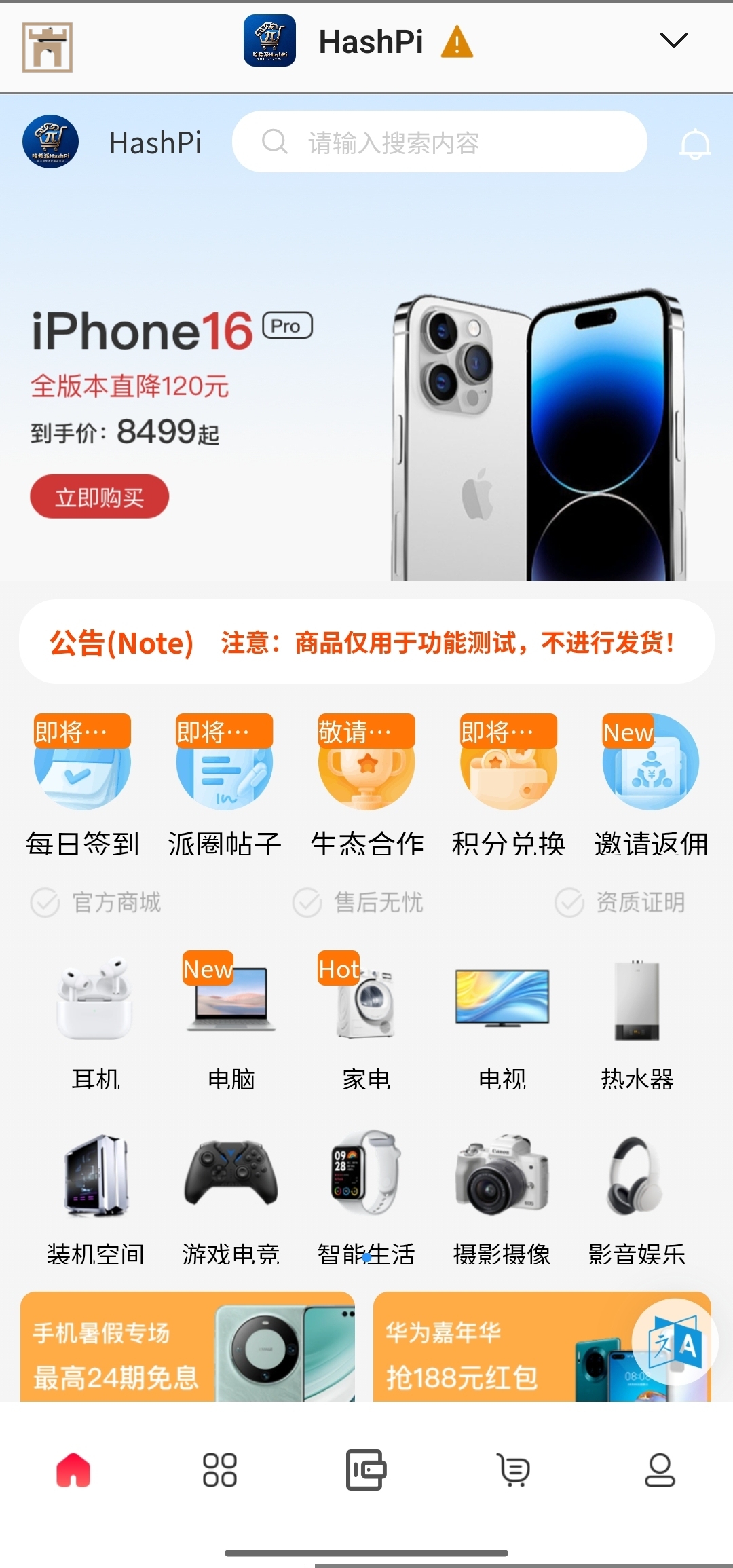
Task: Tap the 立即购买 buy now button
Action: tap(100, 497)
